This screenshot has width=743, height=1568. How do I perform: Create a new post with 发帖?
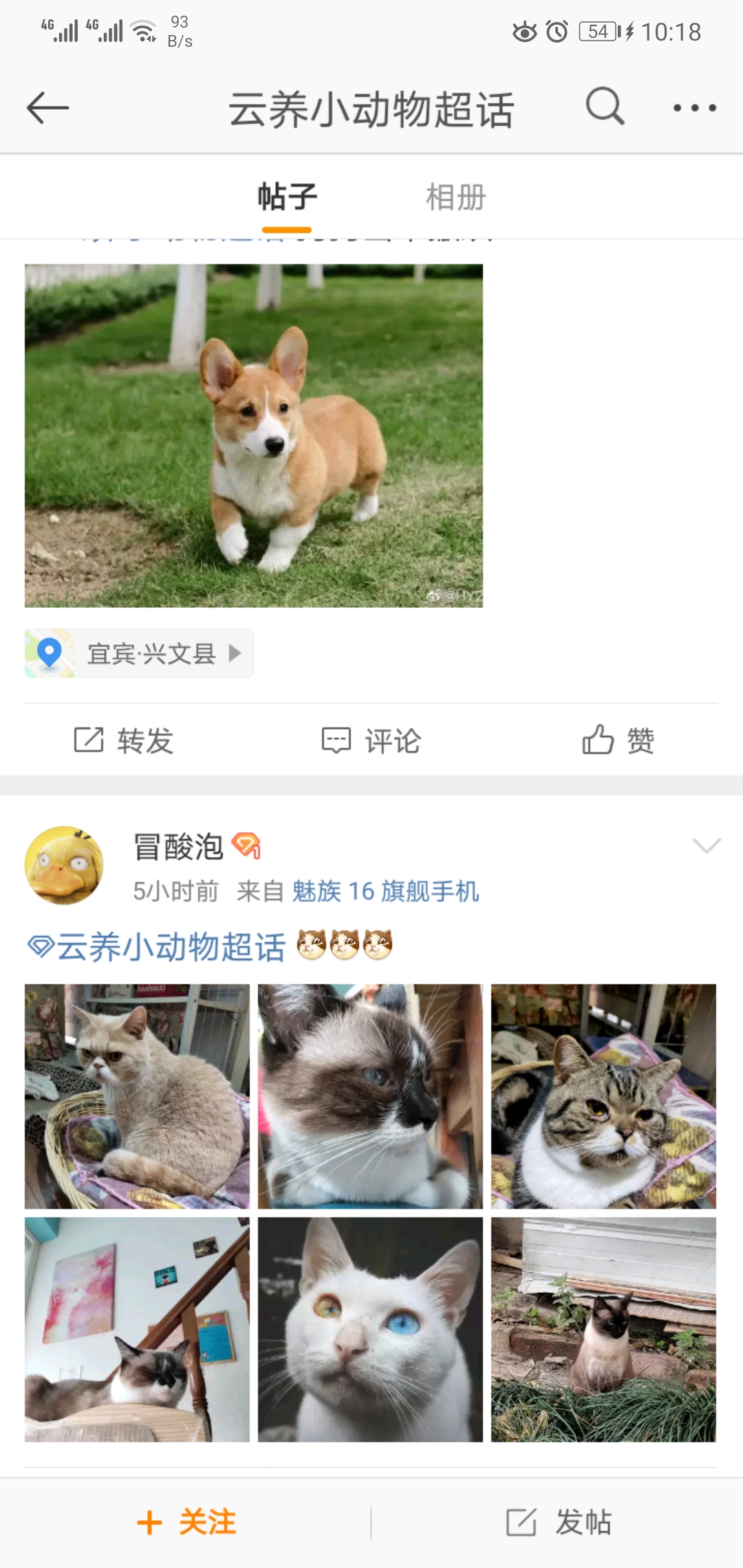pos(559,1523)
